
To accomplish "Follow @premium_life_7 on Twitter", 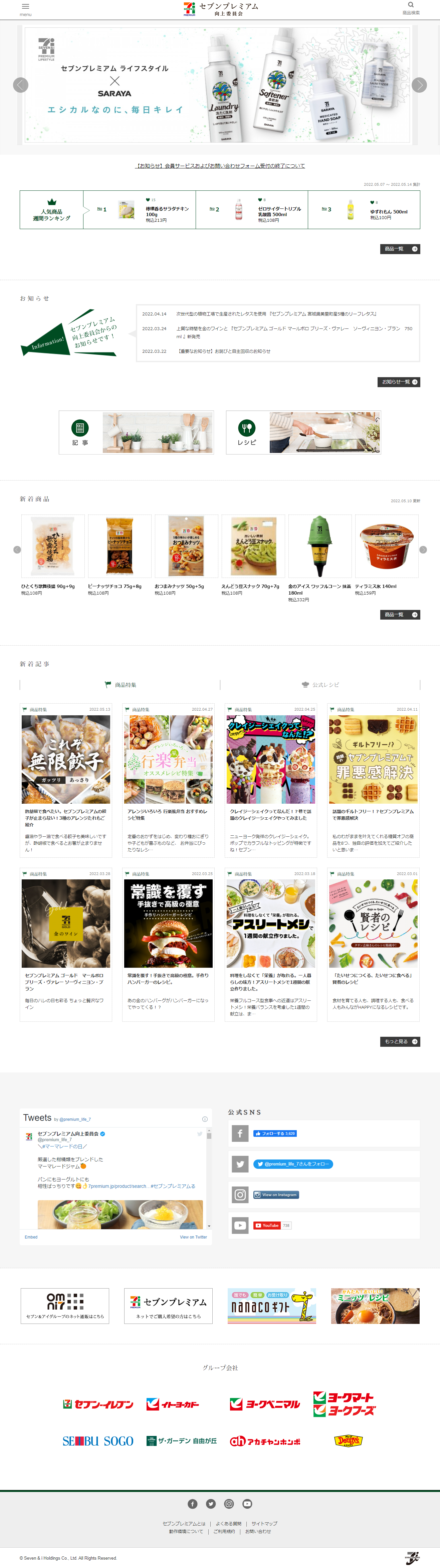I will (294, 1164).
